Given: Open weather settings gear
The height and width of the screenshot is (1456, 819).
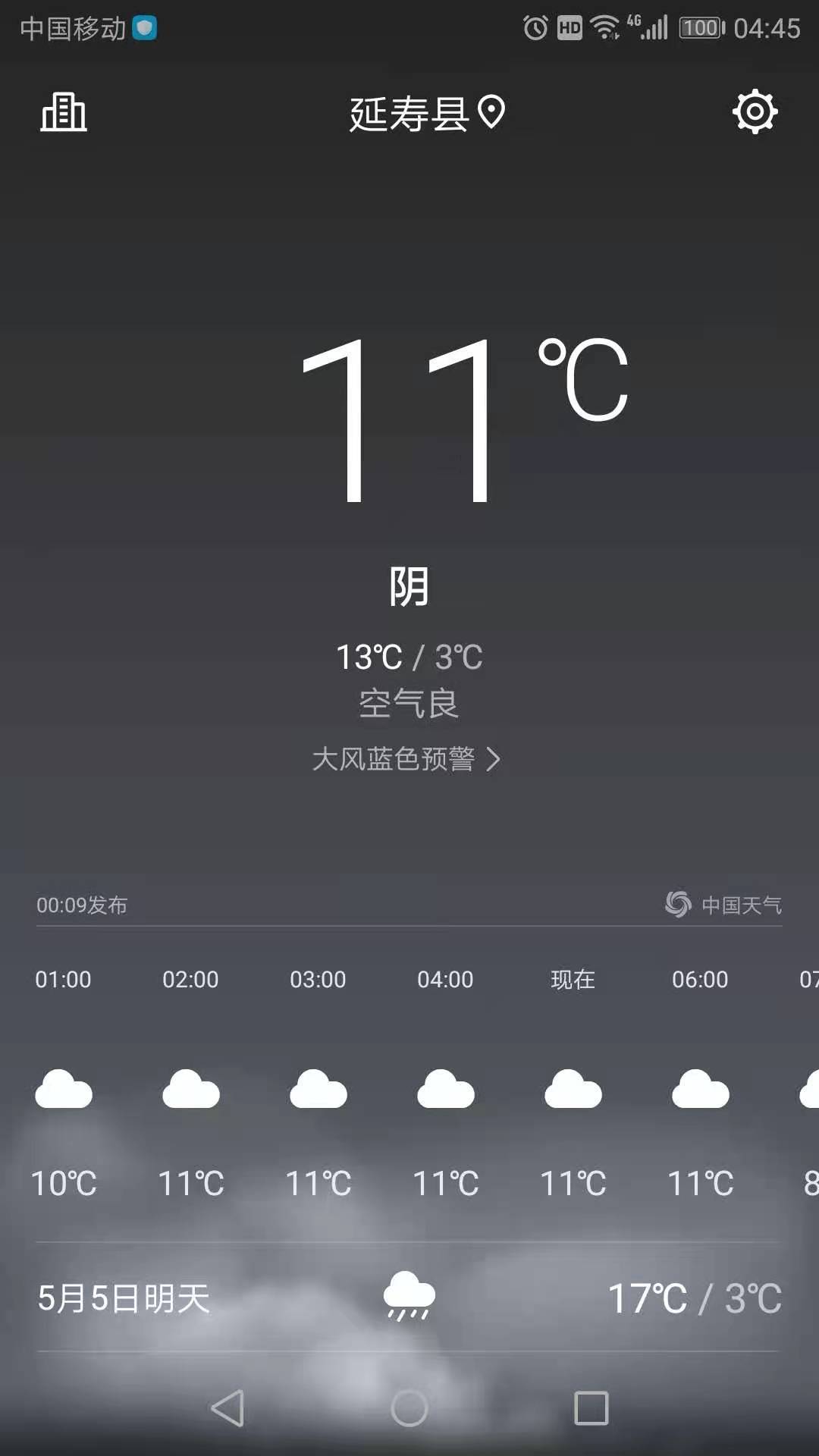Looking at the screenshot, I should point(755,112).
